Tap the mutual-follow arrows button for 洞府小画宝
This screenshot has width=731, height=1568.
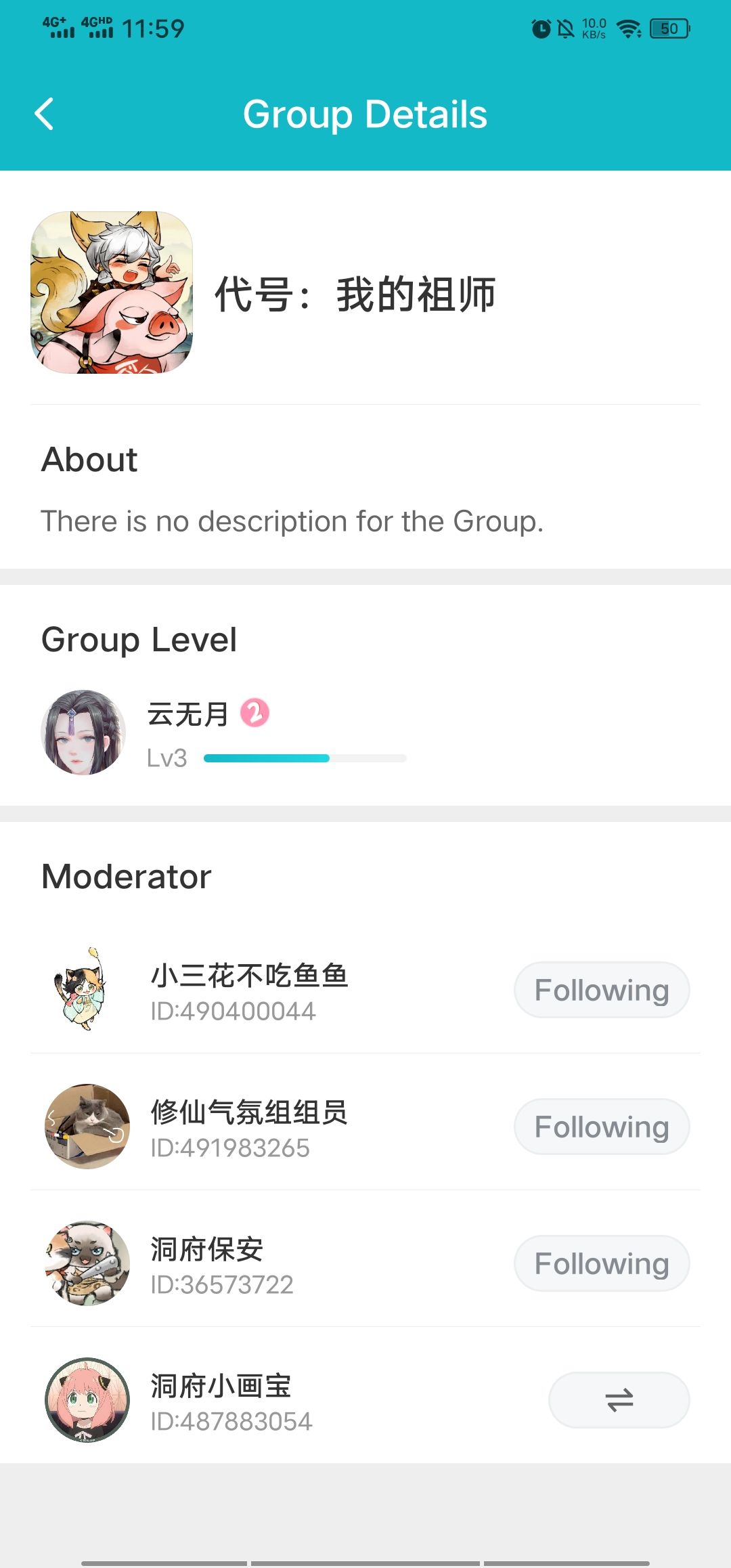pyautogui.click(x=619, y=1400)
